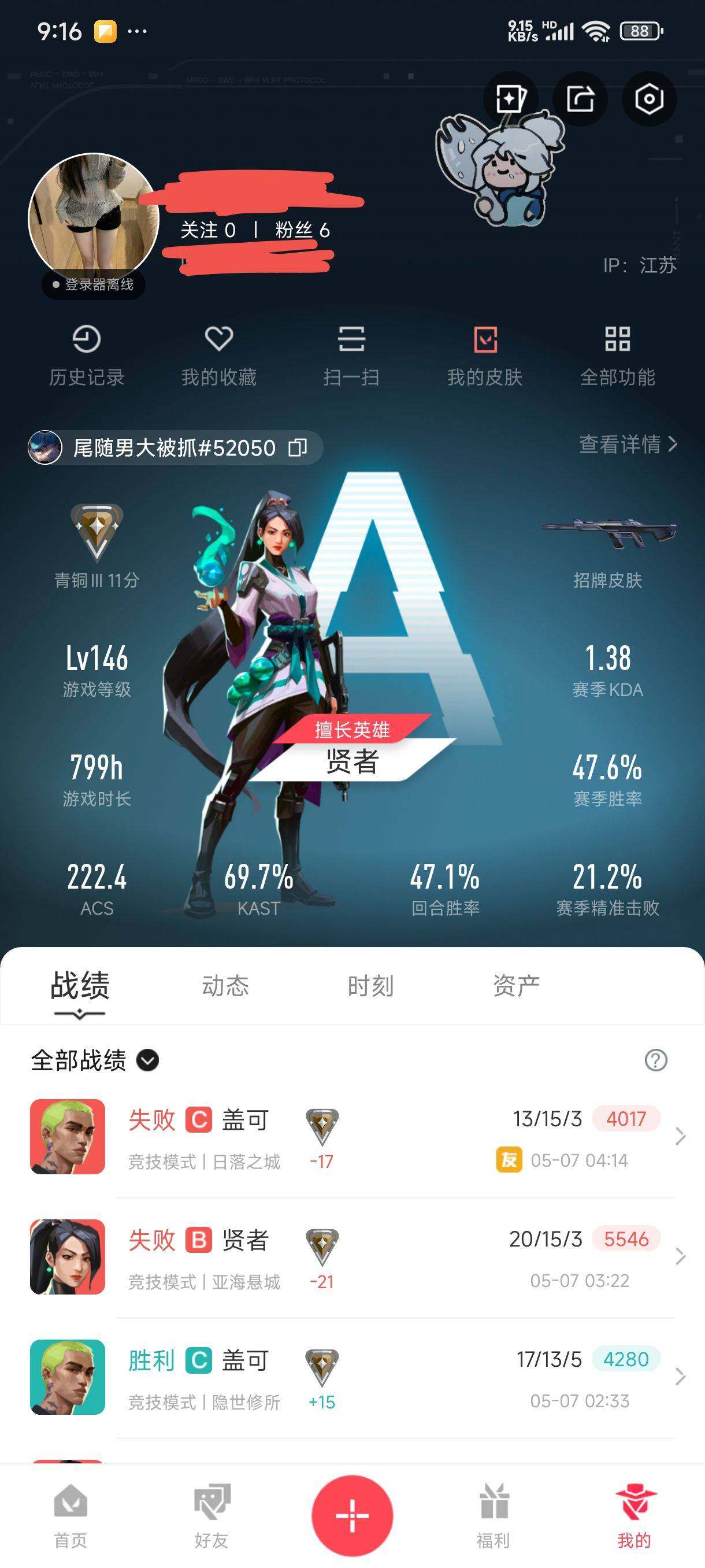The width and height of the screenshot is (705, 1568).
Task: Open the settings hexagon icon
Action: click(x=648, y=99)
